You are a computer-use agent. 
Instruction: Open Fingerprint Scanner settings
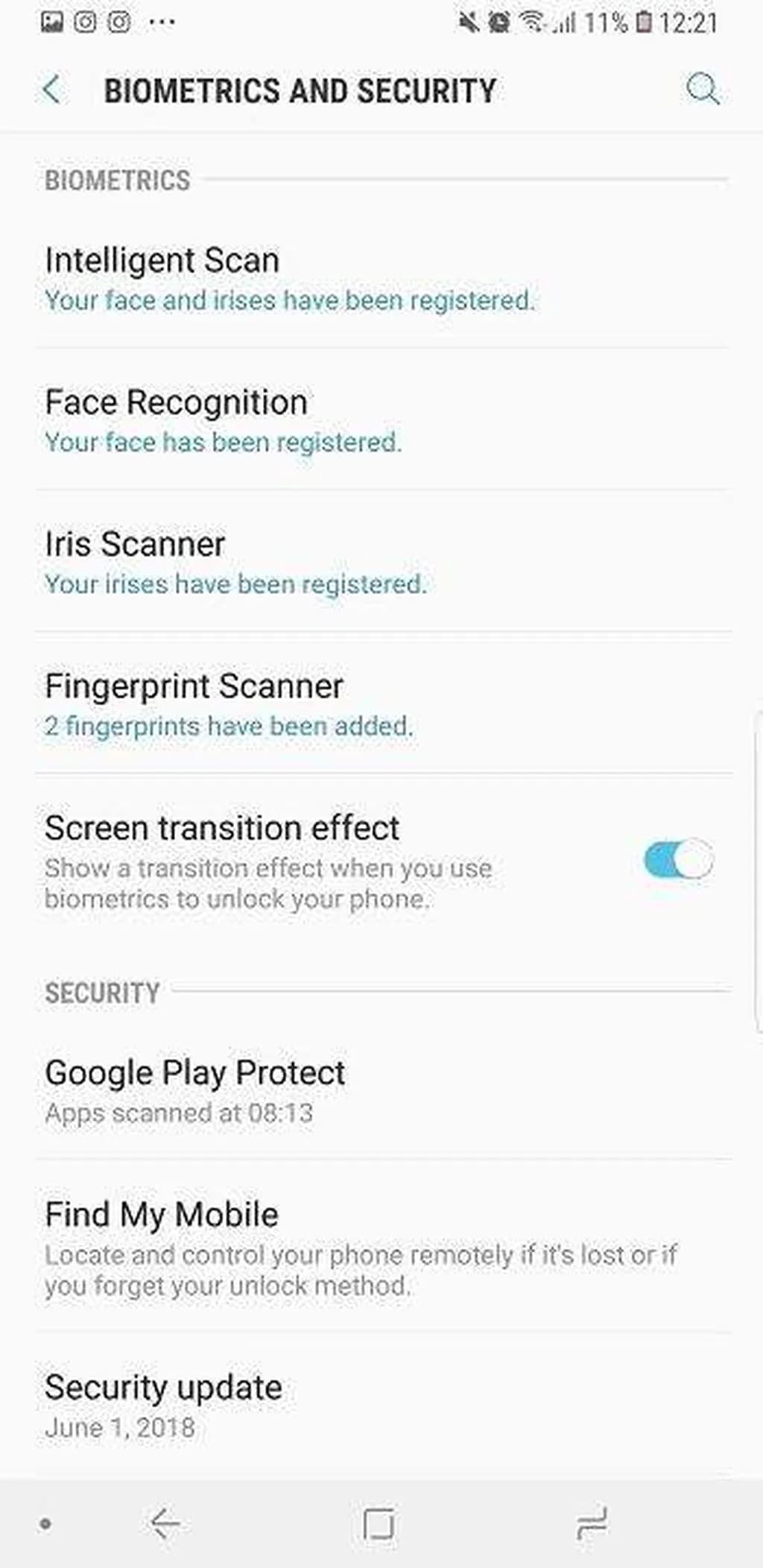[229, 704]
